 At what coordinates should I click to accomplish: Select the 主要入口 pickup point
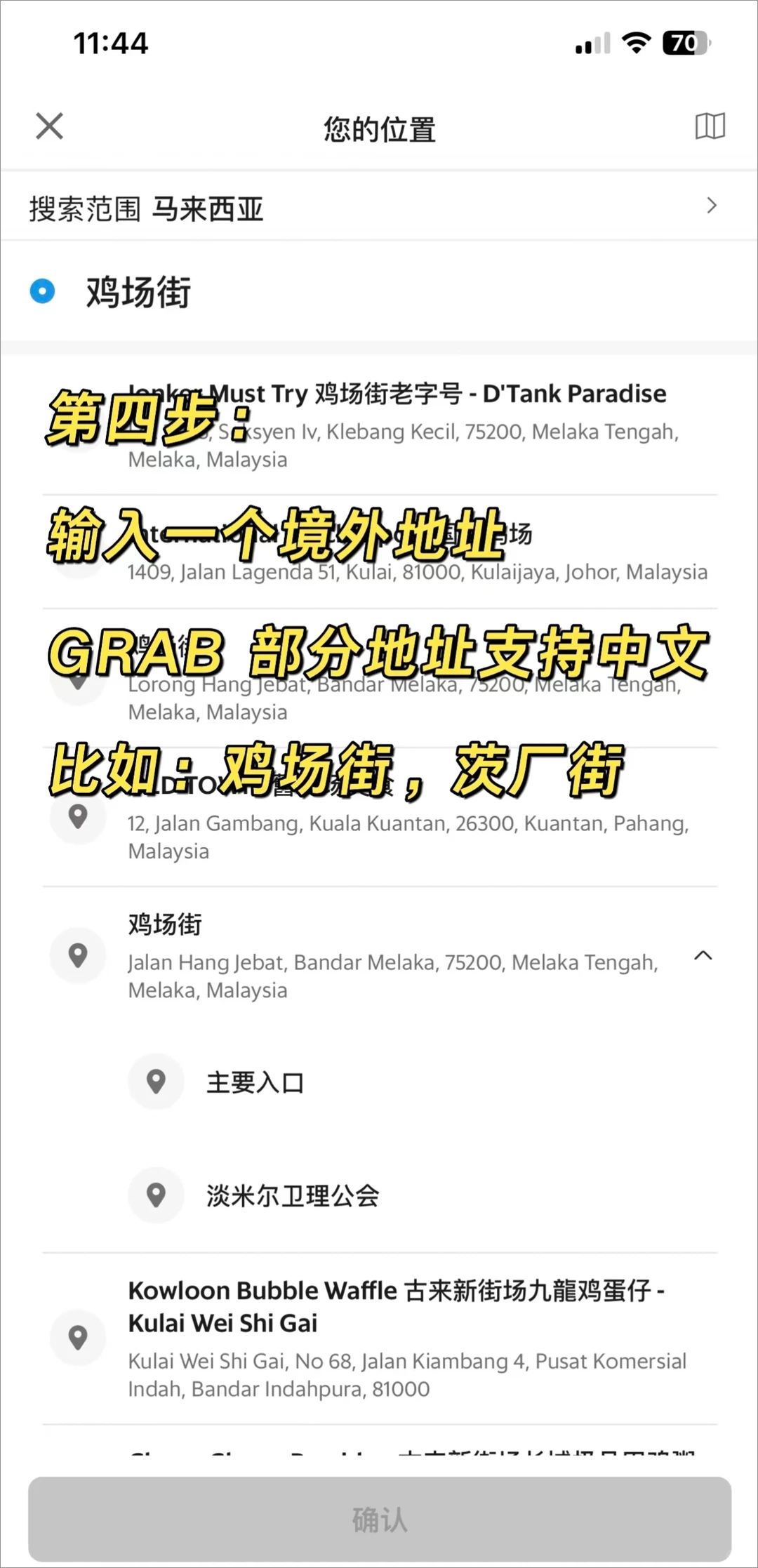click(x=254, y=1082)
